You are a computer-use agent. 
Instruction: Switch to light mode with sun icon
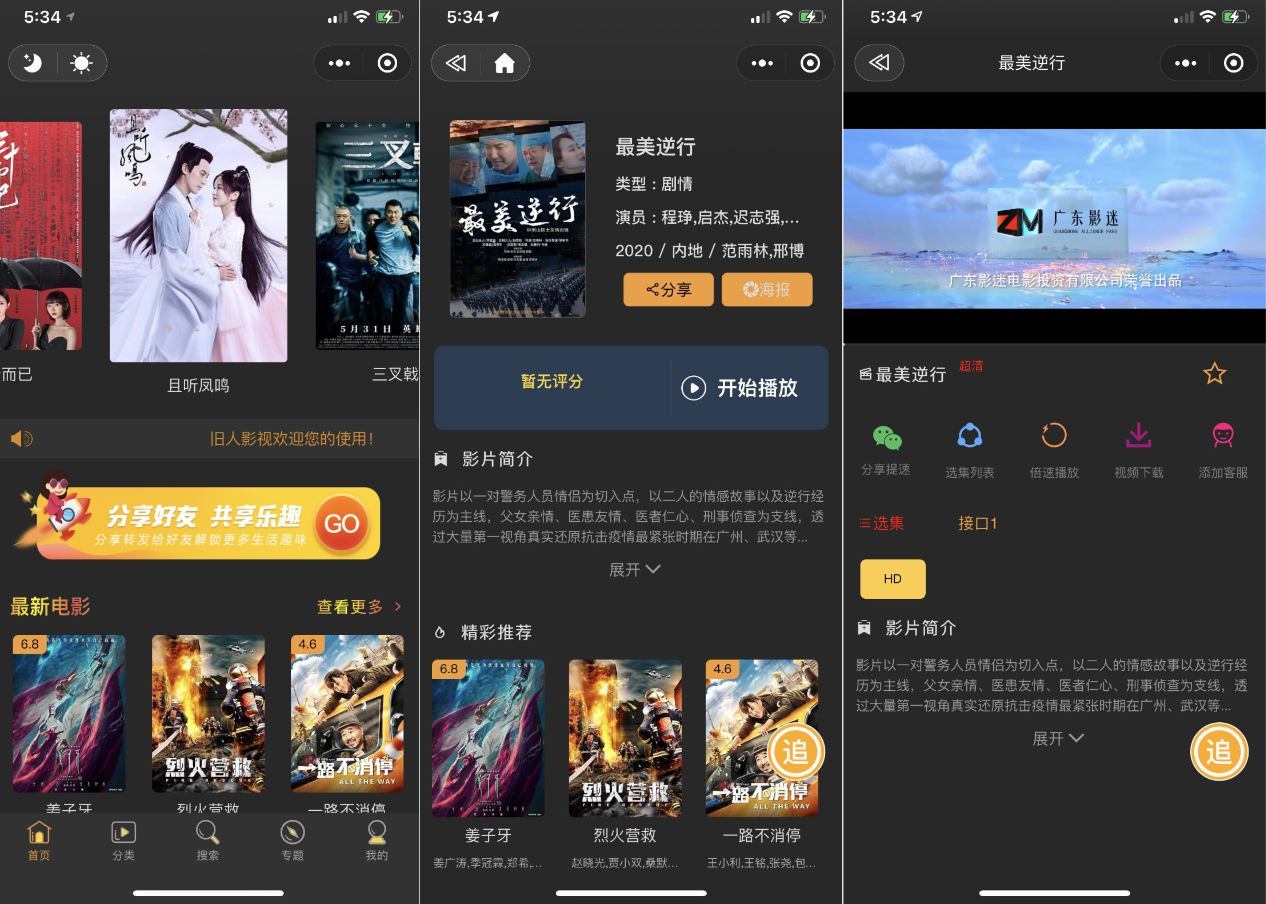[81, 63]
